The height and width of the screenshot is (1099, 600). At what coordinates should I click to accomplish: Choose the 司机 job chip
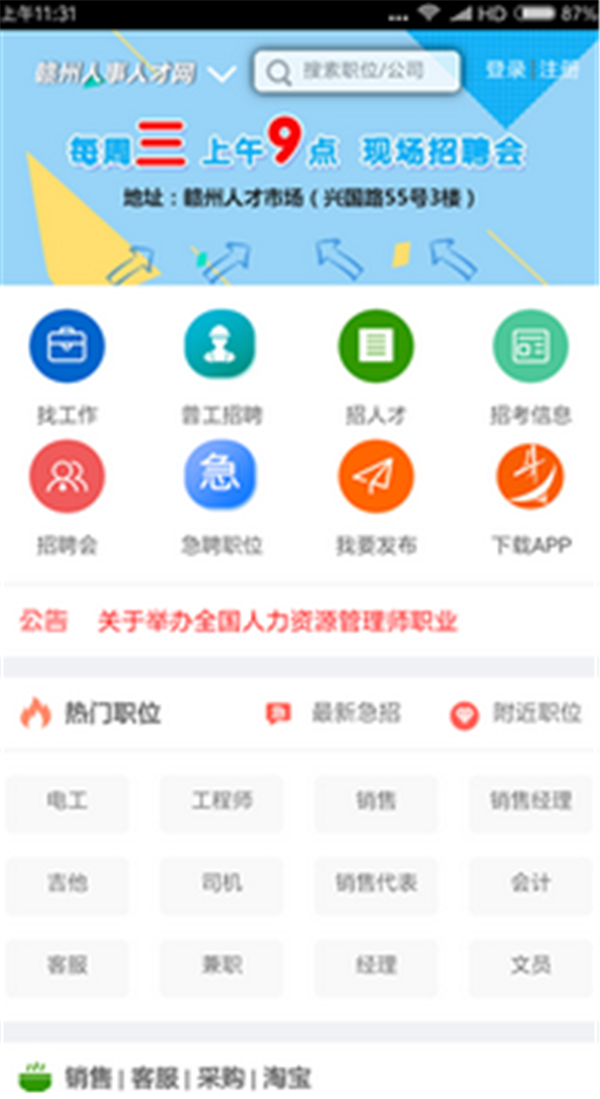pyautogui.click(x=221, y=885)
